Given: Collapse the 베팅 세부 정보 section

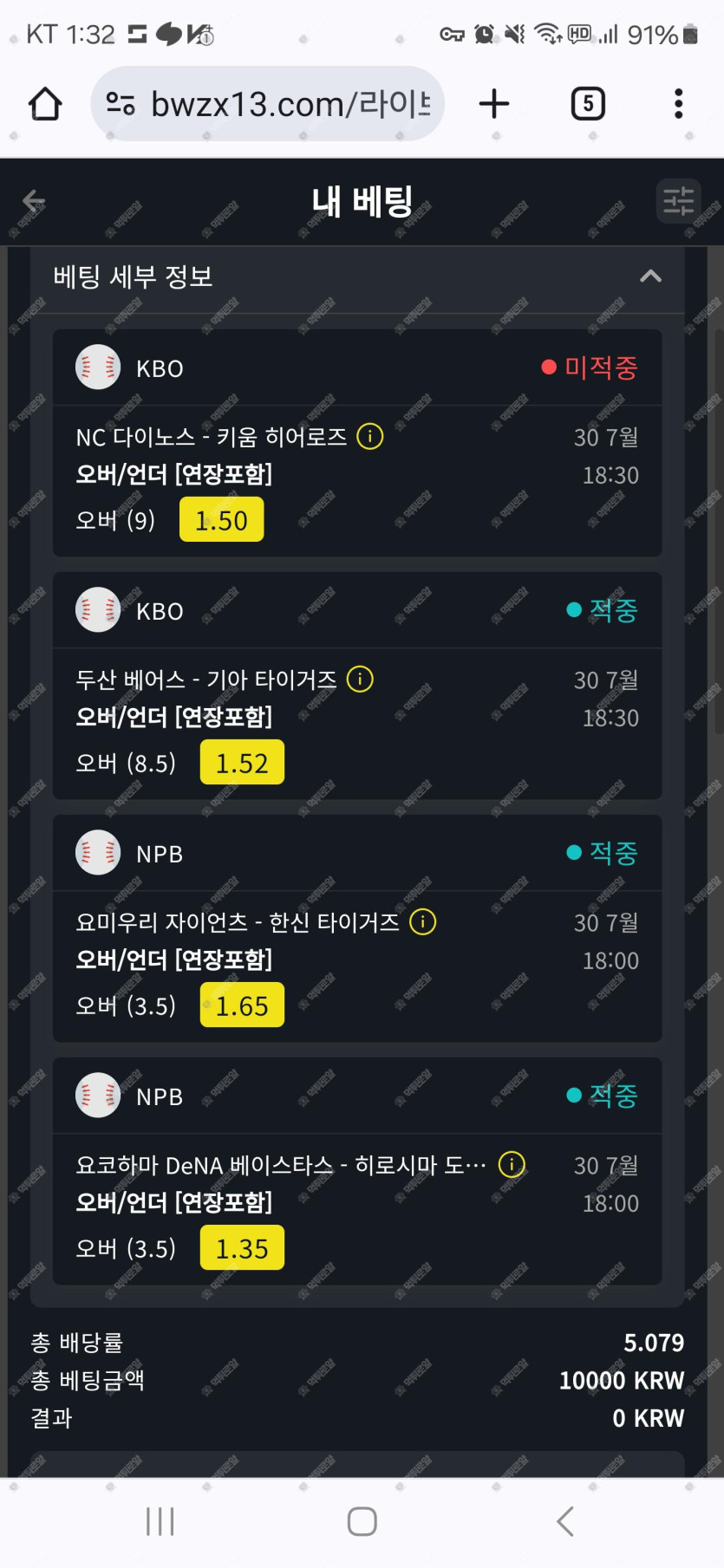Looking at the screenshot, I should point(650,277).
